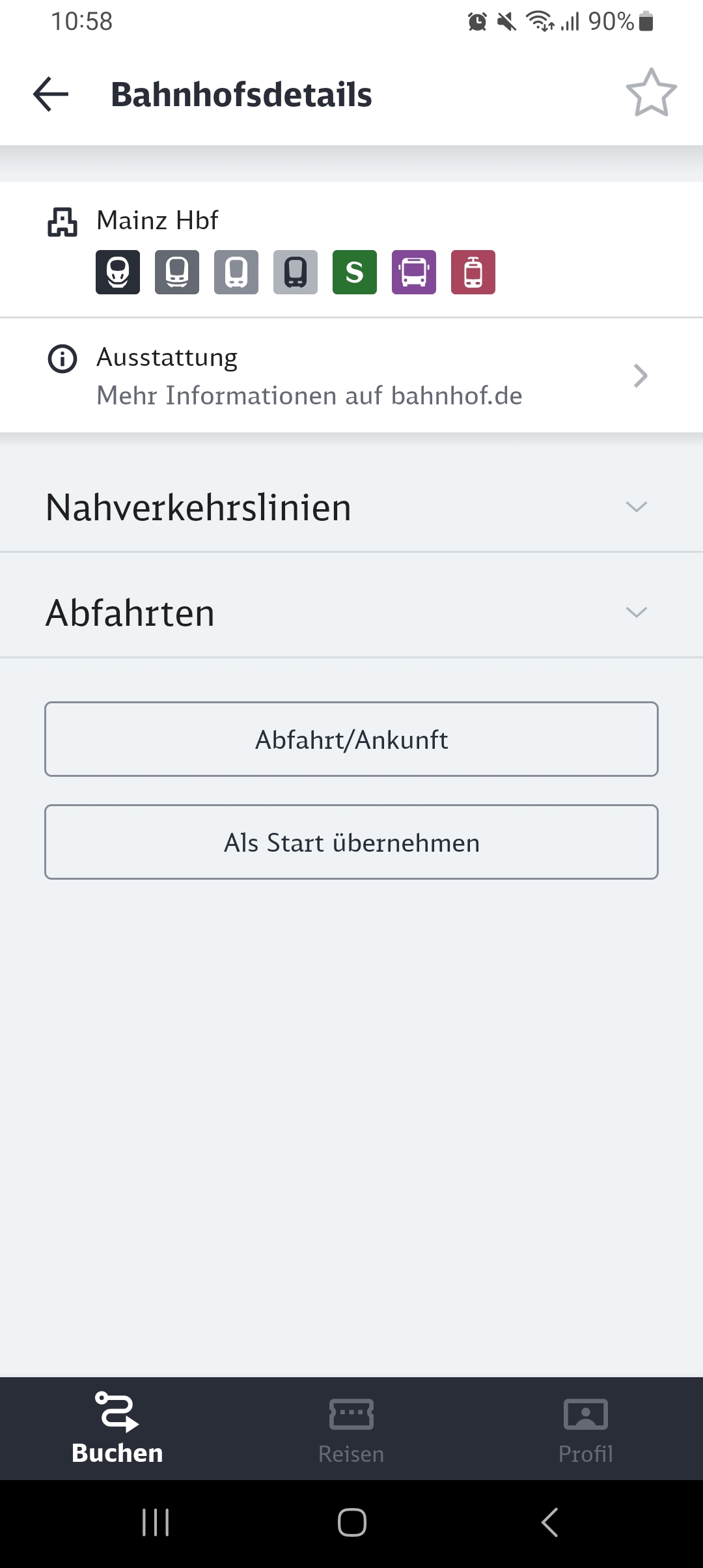The width and height of the screenshot is (703, 1568).
Task: Expand the Abfahrten section
Action: [351, 612]
